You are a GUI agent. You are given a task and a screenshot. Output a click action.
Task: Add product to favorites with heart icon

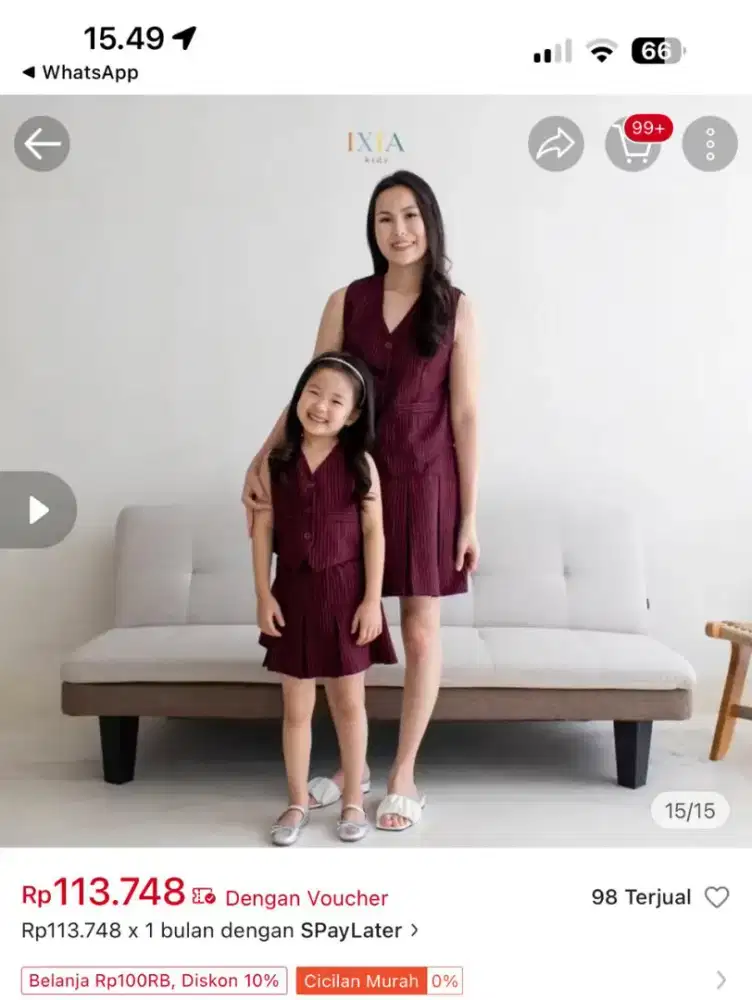tap(717, 897)
